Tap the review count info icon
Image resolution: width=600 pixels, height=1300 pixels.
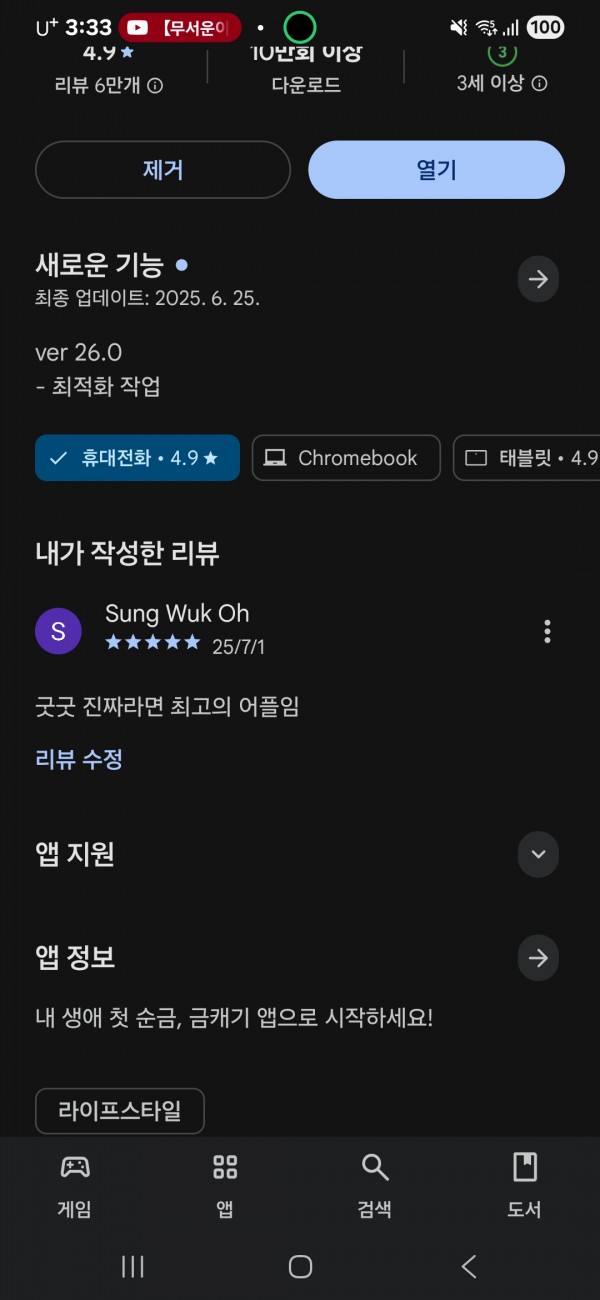[x=155, y=86]
